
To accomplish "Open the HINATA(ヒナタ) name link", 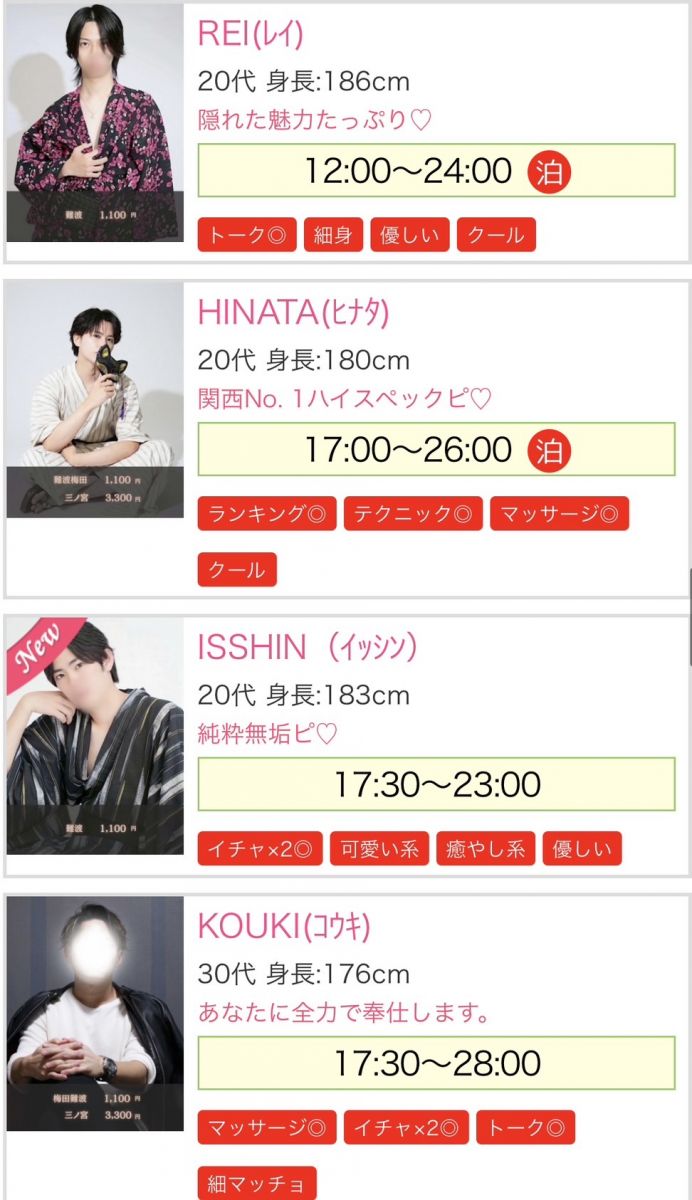I will tap(293, 313).
